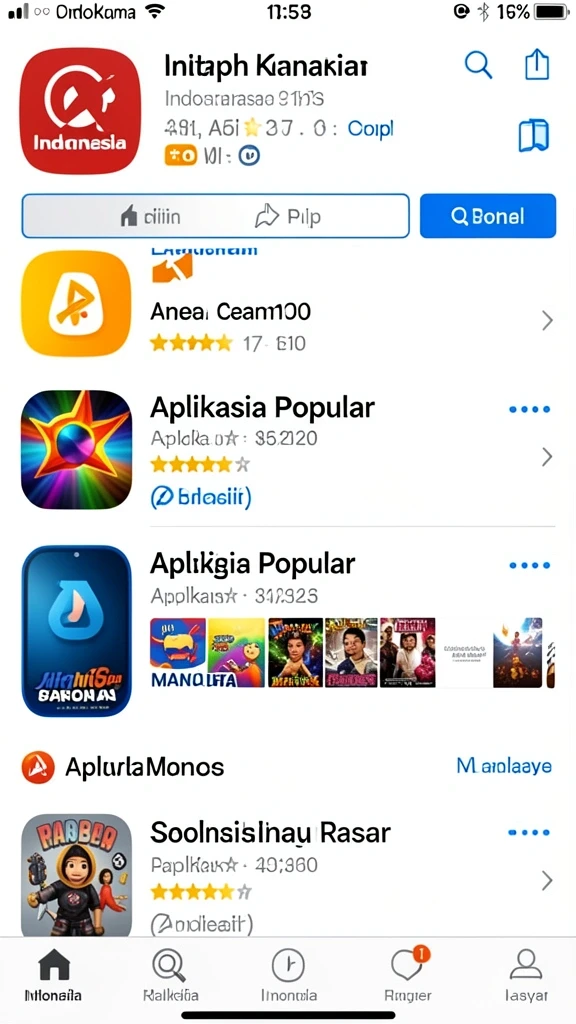Switch to the Ralkeifia search tab
576x1024 pixels.
(x=170, y=976)
